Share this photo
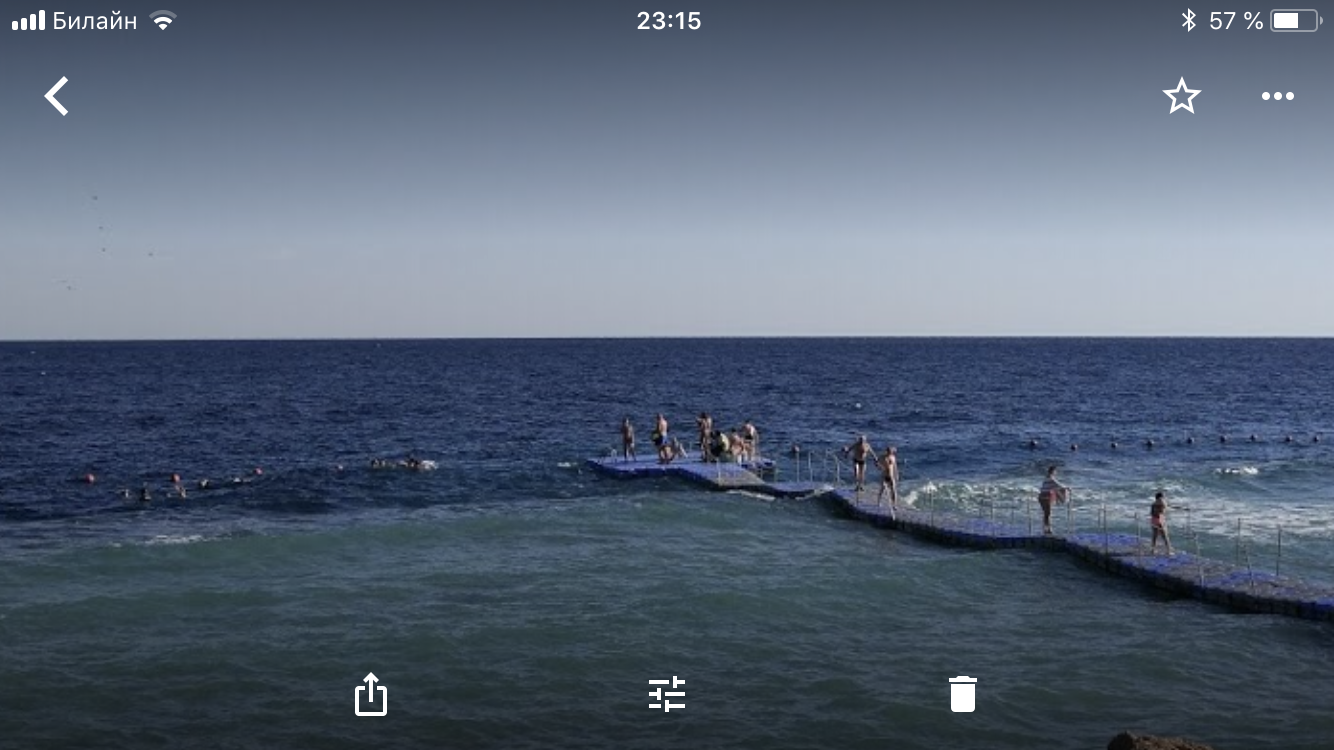The width and height of the screenshot is (1334, 750). [371, 694]
